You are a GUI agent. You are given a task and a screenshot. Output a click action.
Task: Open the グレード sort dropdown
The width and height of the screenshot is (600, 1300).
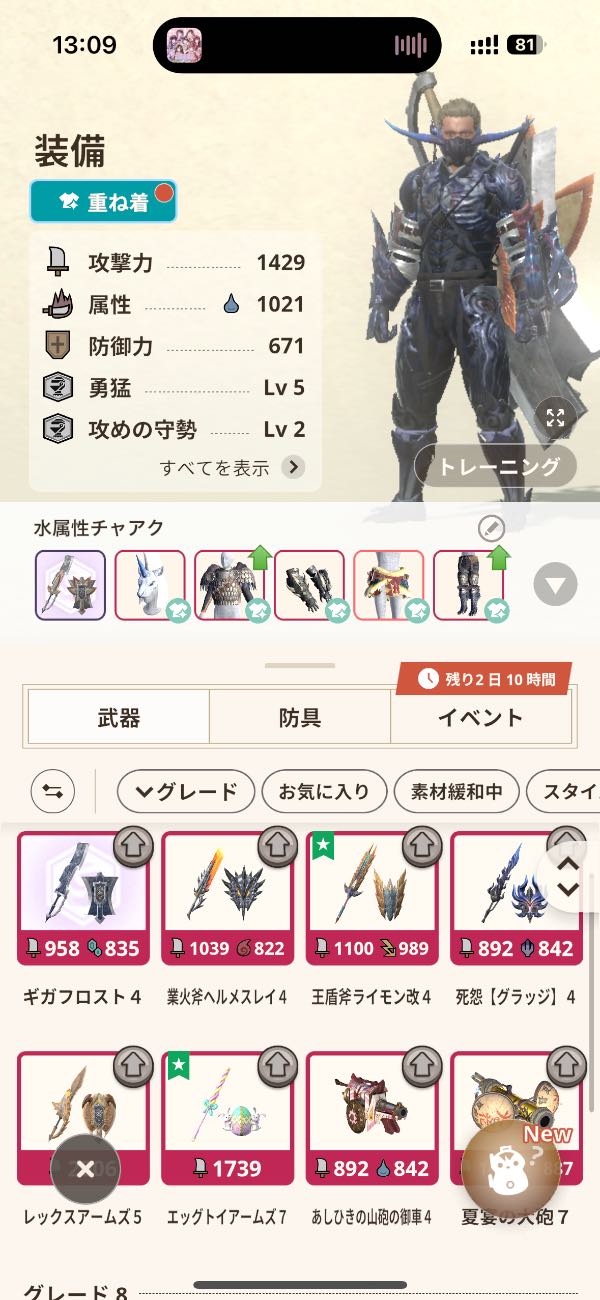186,792
